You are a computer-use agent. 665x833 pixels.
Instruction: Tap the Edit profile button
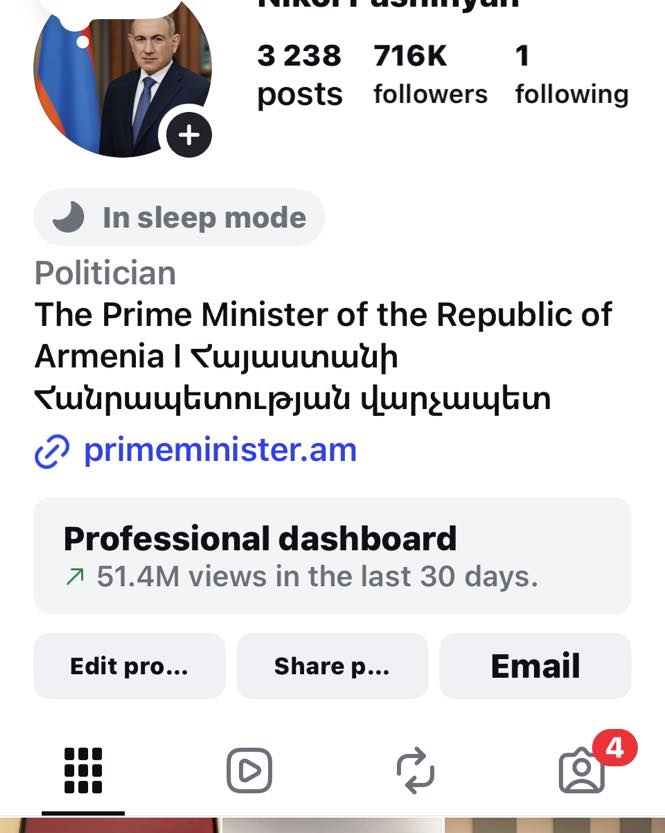[x=129, y=666]
